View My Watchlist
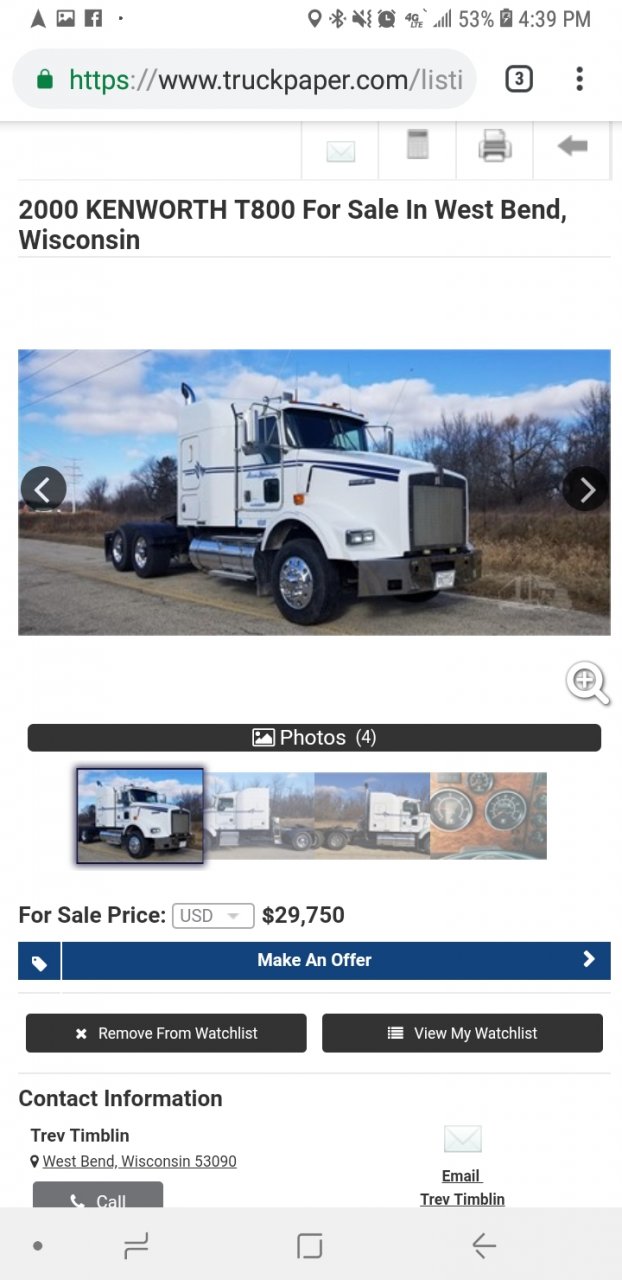 point(462,1033)
